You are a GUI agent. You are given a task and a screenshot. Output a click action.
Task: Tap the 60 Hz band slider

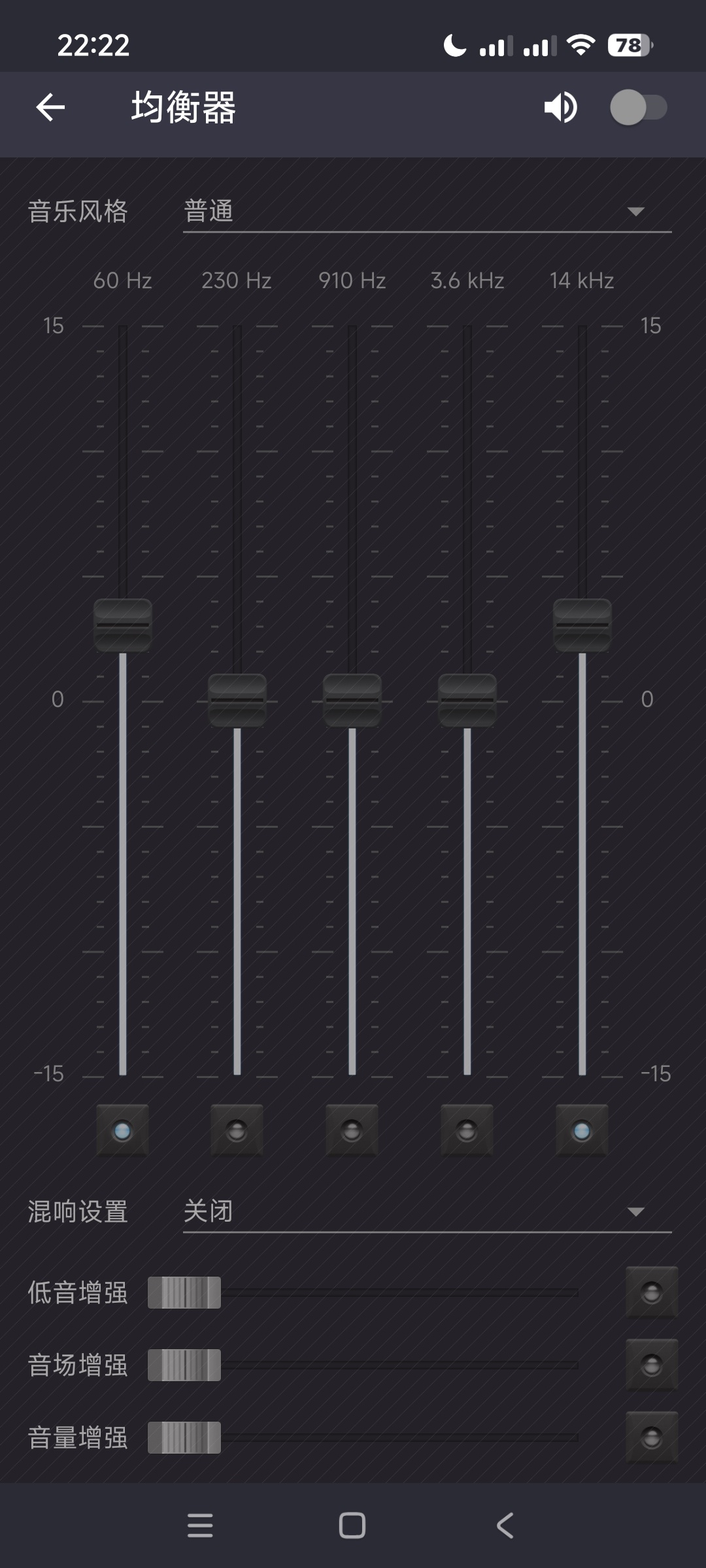tap(123, 625)
